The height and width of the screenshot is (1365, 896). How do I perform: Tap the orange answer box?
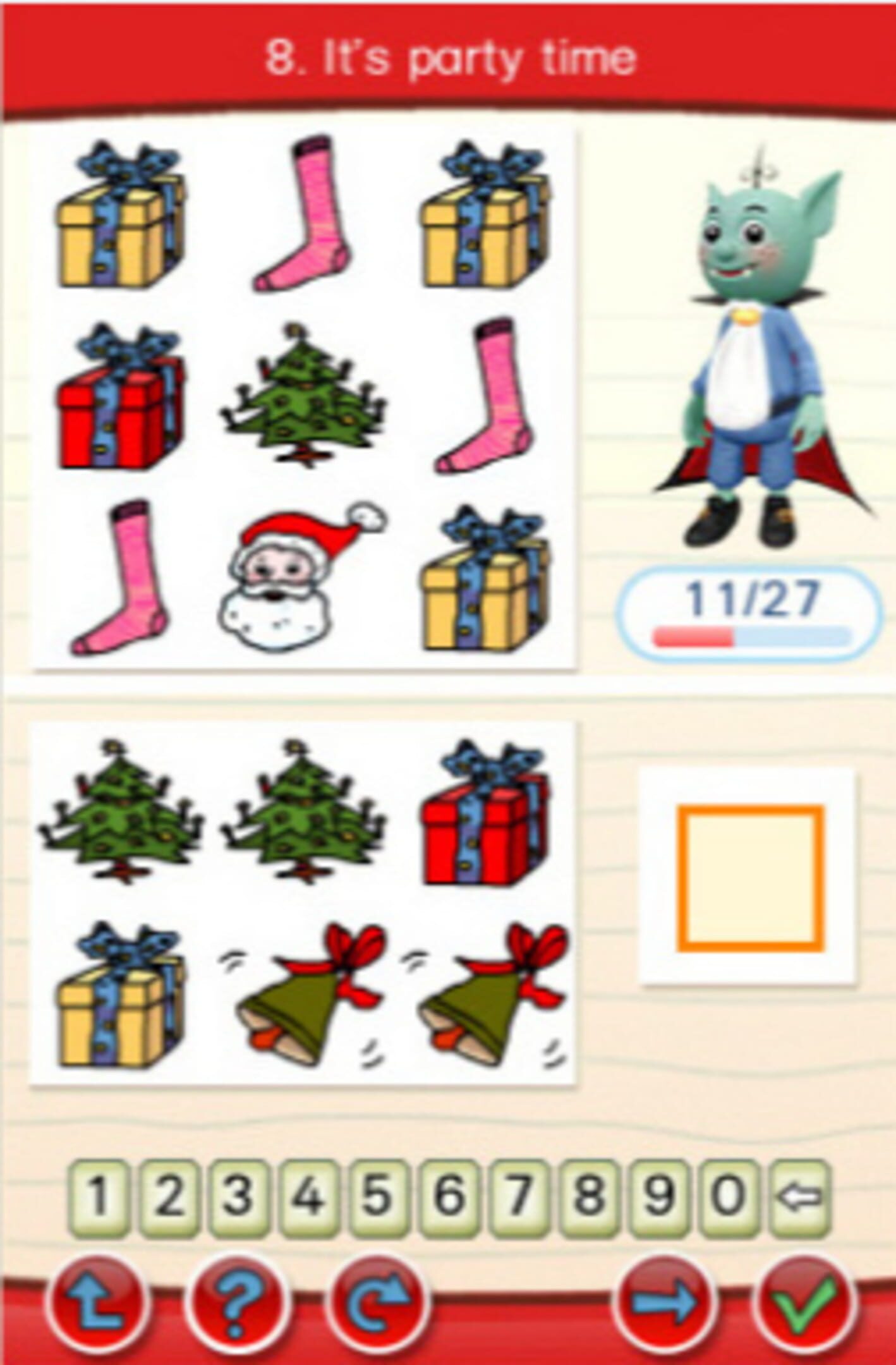[x=750, y=878]
